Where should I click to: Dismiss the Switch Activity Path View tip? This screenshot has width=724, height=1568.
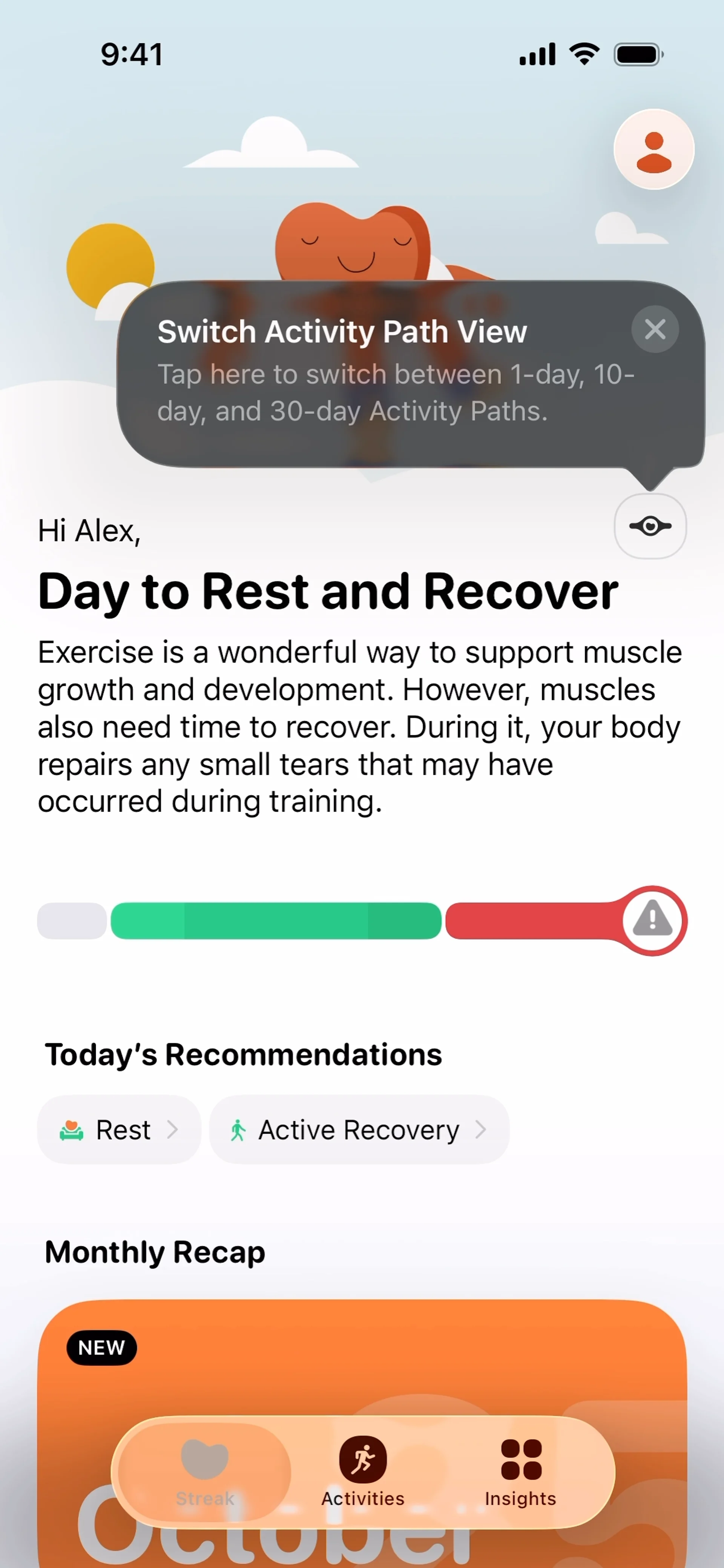click(655, 329)
